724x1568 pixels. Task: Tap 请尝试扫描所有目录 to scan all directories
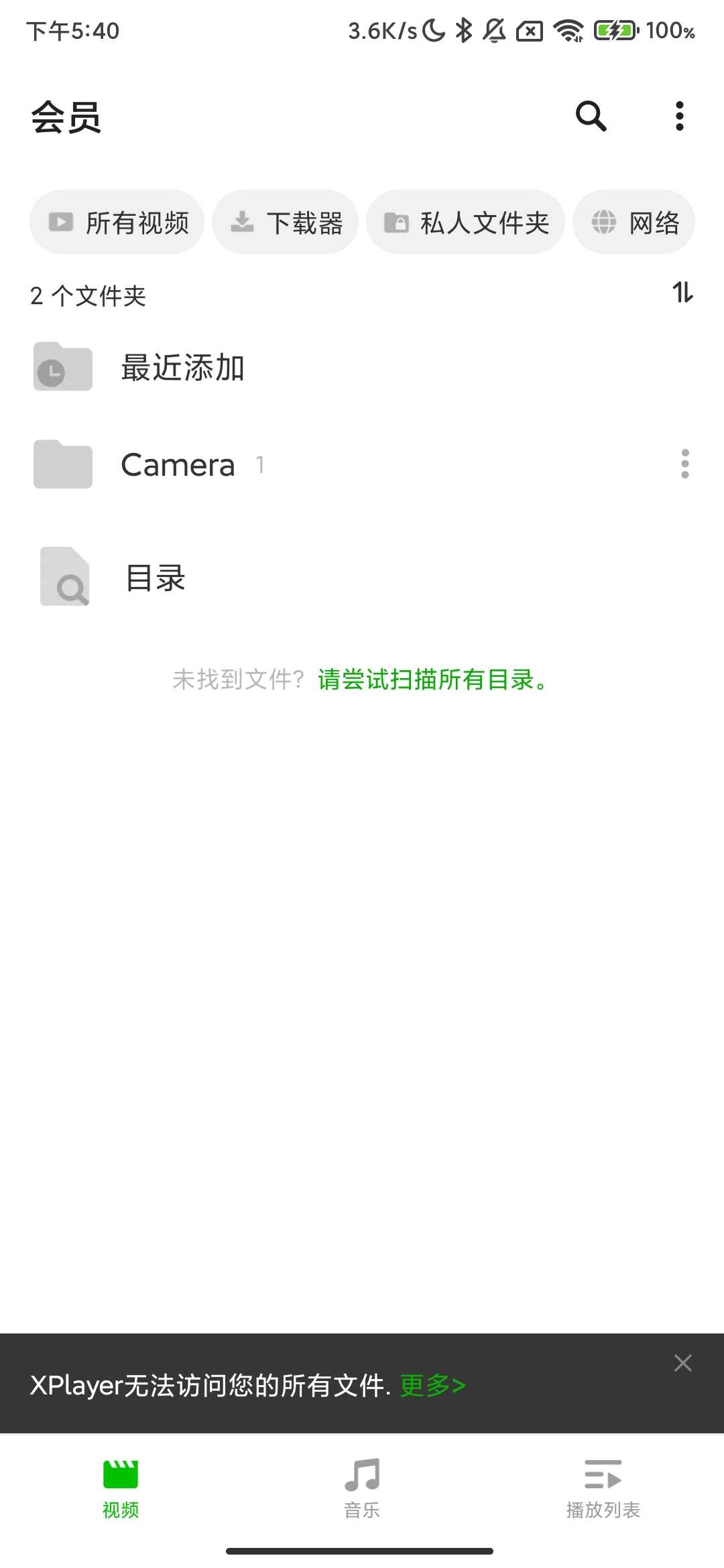431,681
